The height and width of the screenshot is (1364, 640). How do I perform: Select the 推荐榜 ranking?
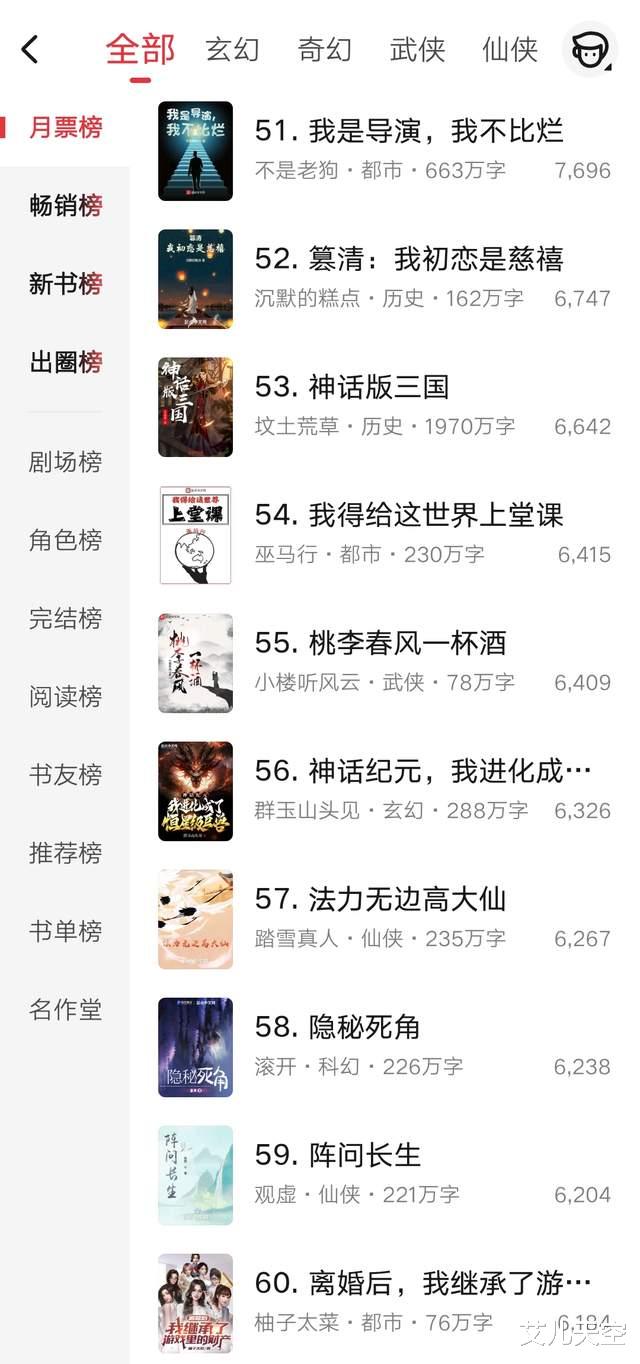coord(65,853)
